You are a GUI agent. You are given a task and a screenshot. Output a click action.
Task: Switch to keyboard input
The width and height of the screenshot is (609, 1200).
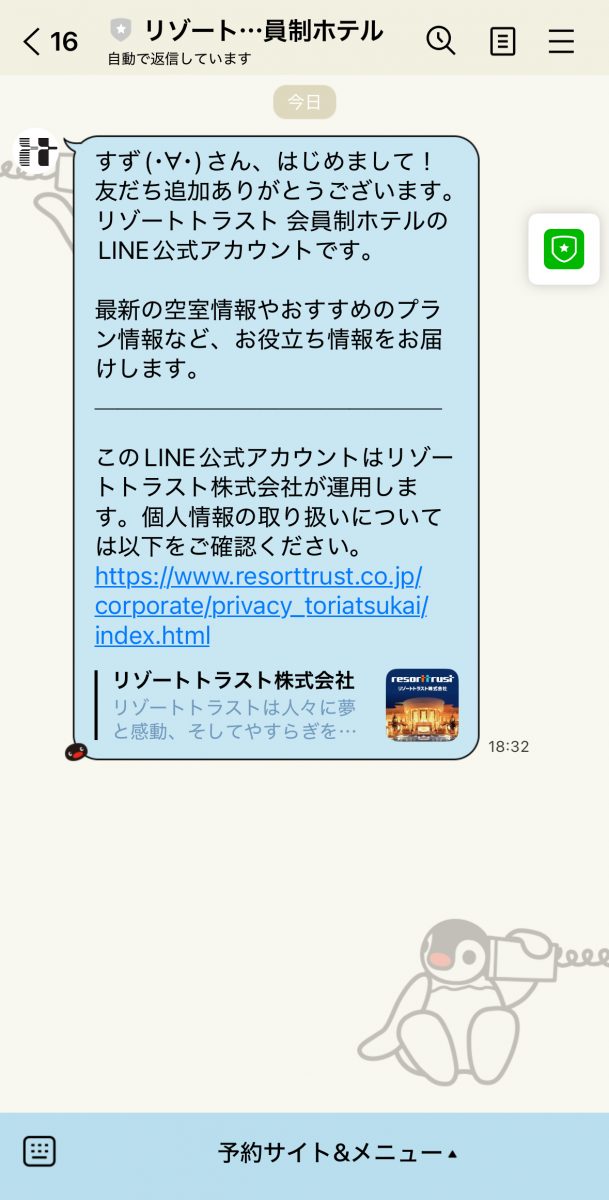point(39,1151)
